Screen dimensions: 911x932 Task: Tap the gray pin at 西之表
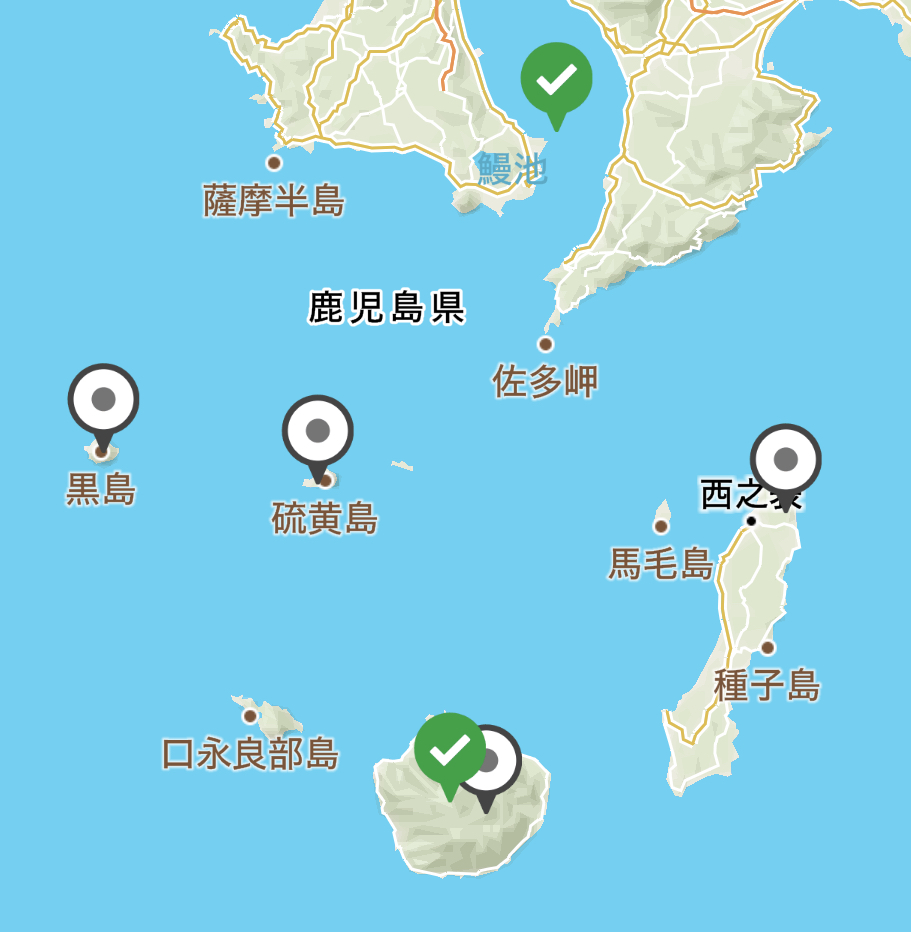tap(786, 460)
